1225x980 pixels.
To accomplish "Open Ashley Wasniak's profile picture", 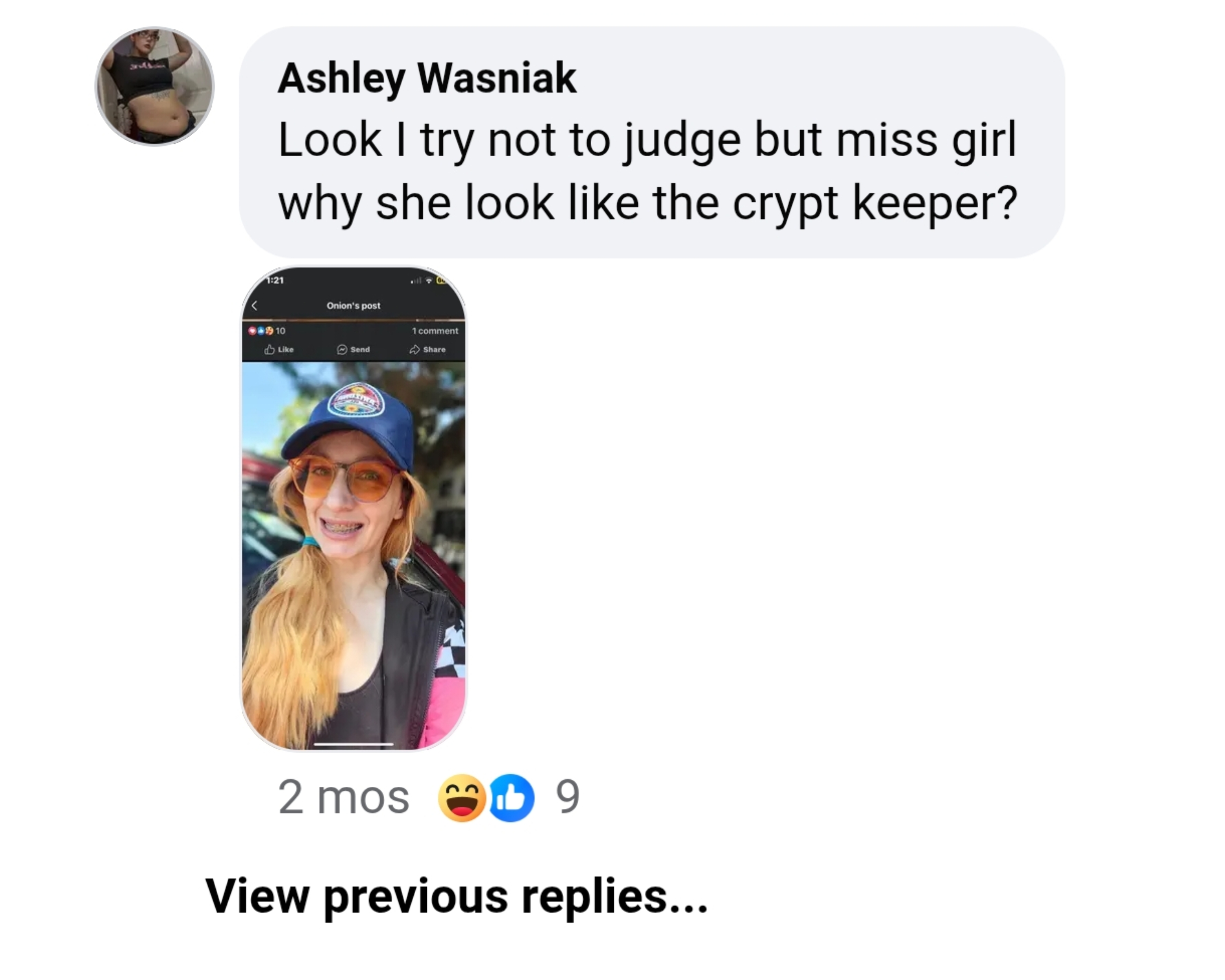I will click(x=155, y=86).
